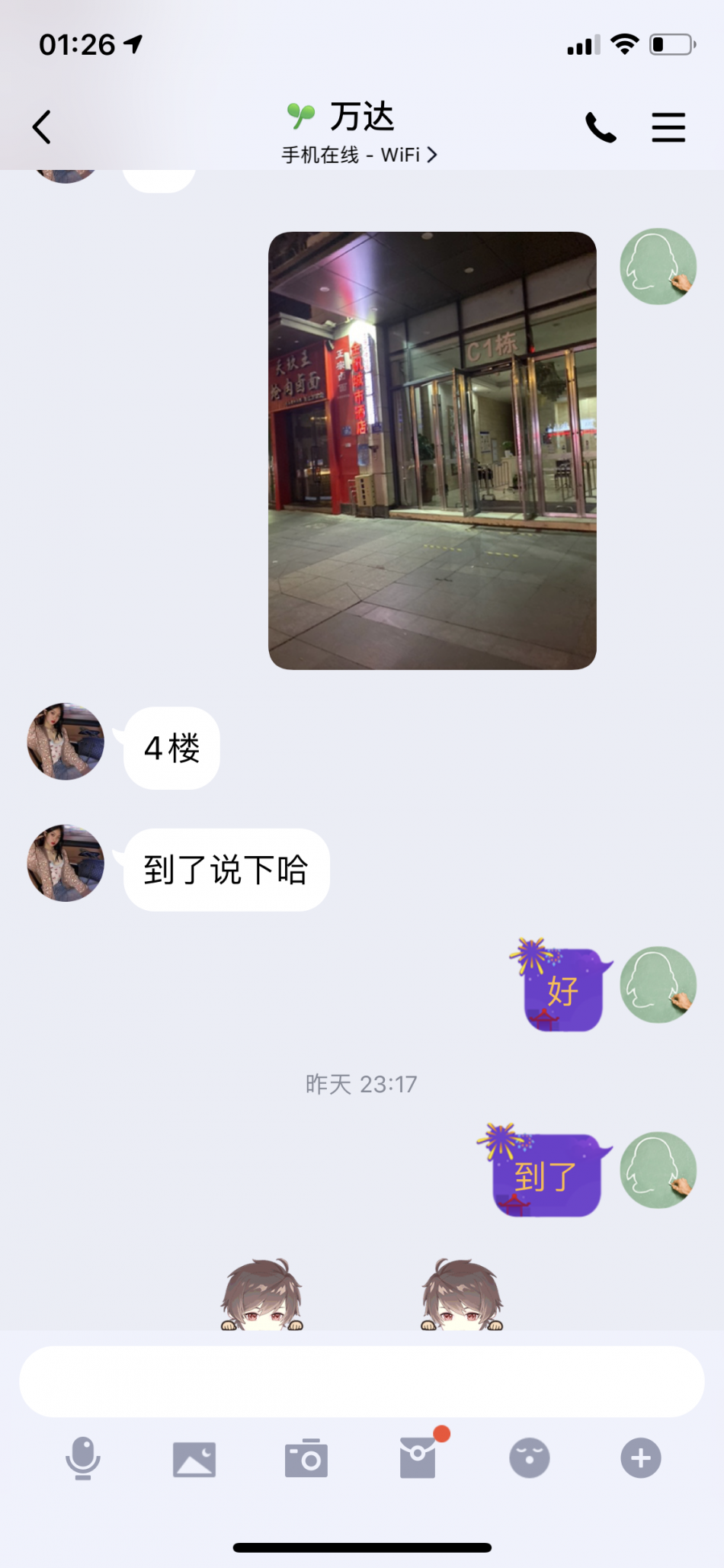724x1568 pixels.
Task: Go back to the chat list
Action: pyautogui.click(x=42, y=127)
